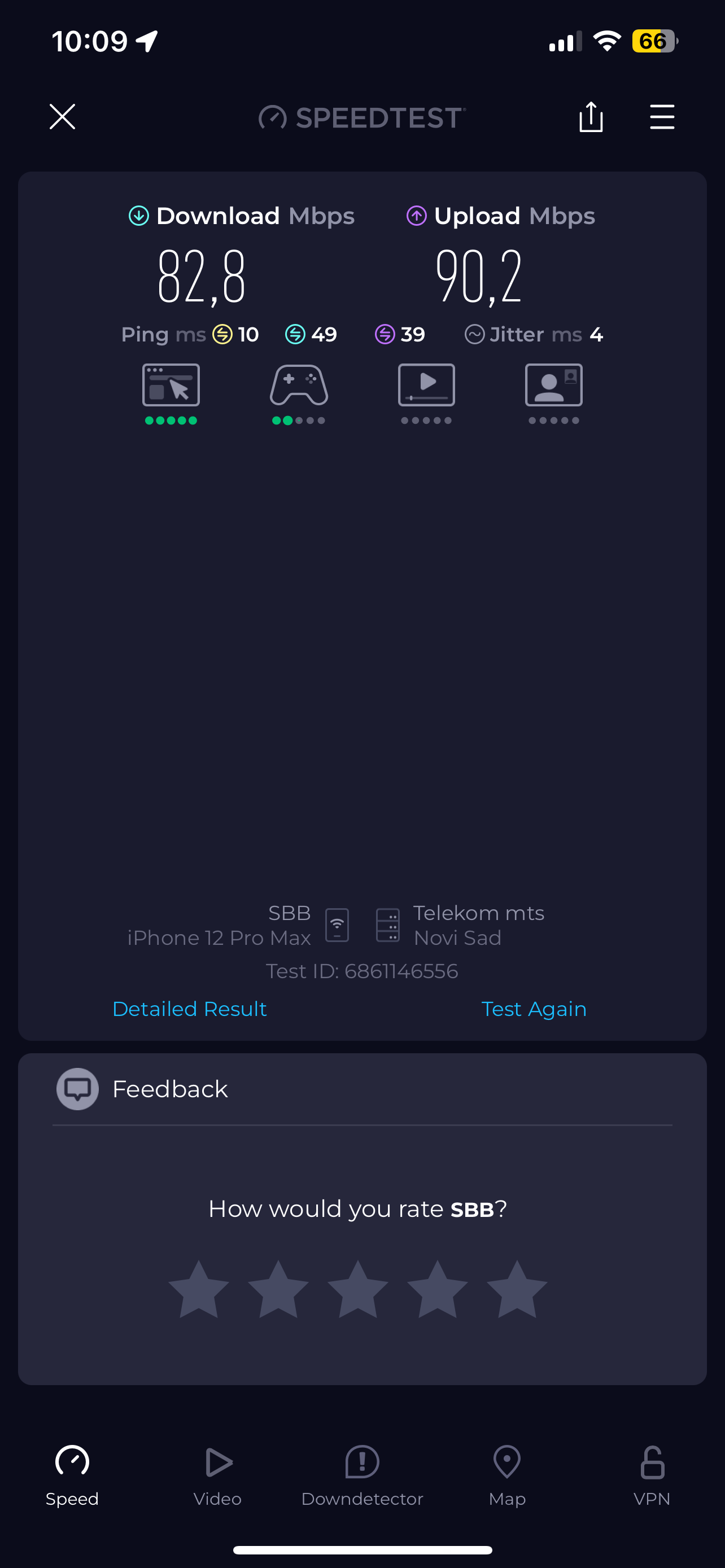This screenshot has width=725, height=1568.
Task: Switch to the Video tab
Action: 217,1474
